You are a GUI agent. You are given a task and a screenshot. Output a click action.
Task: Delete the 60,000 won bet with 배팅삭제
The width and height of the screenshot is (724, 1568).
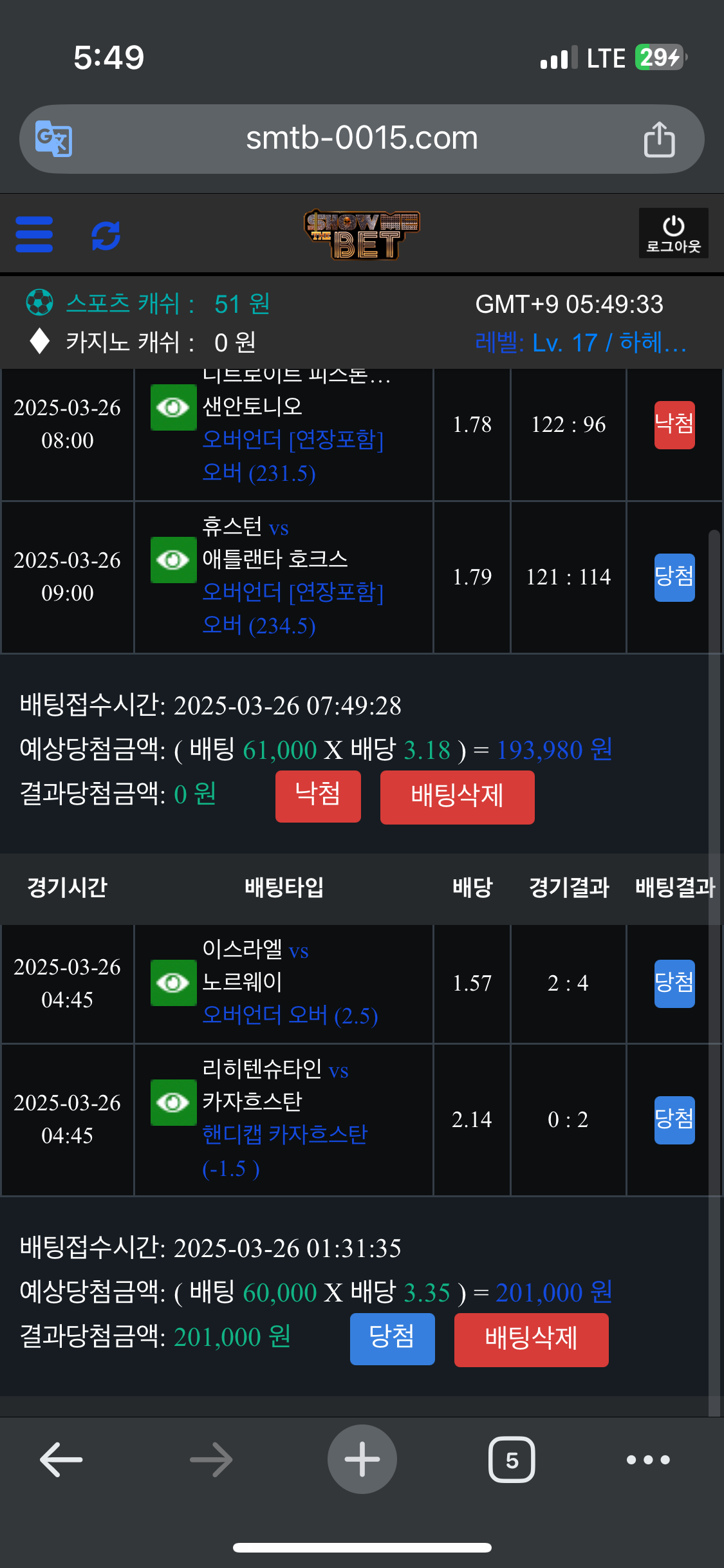(531, 1339)
